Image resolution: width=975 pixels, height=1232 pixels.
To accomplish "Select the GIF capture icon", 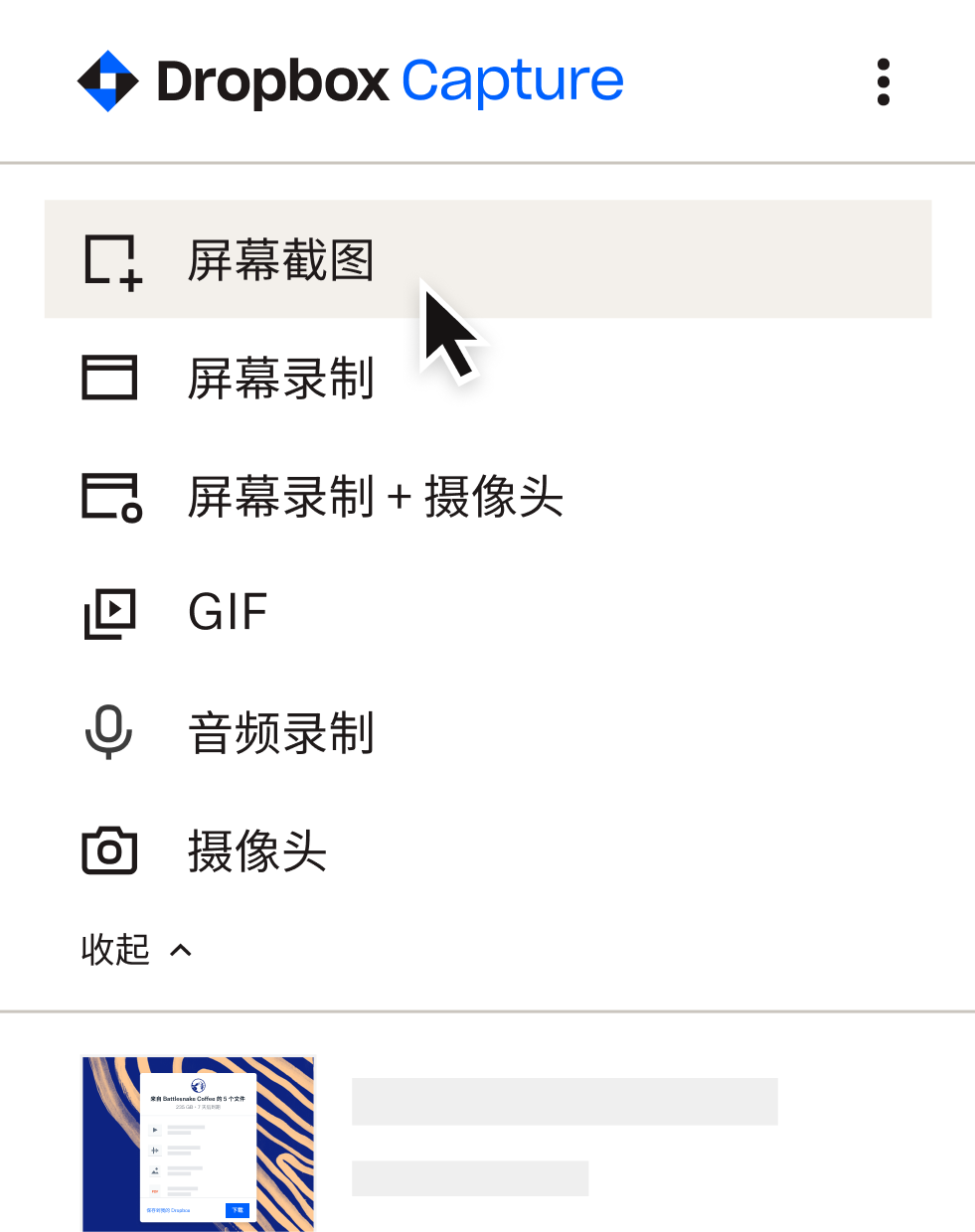I will (x=109, y=613).
